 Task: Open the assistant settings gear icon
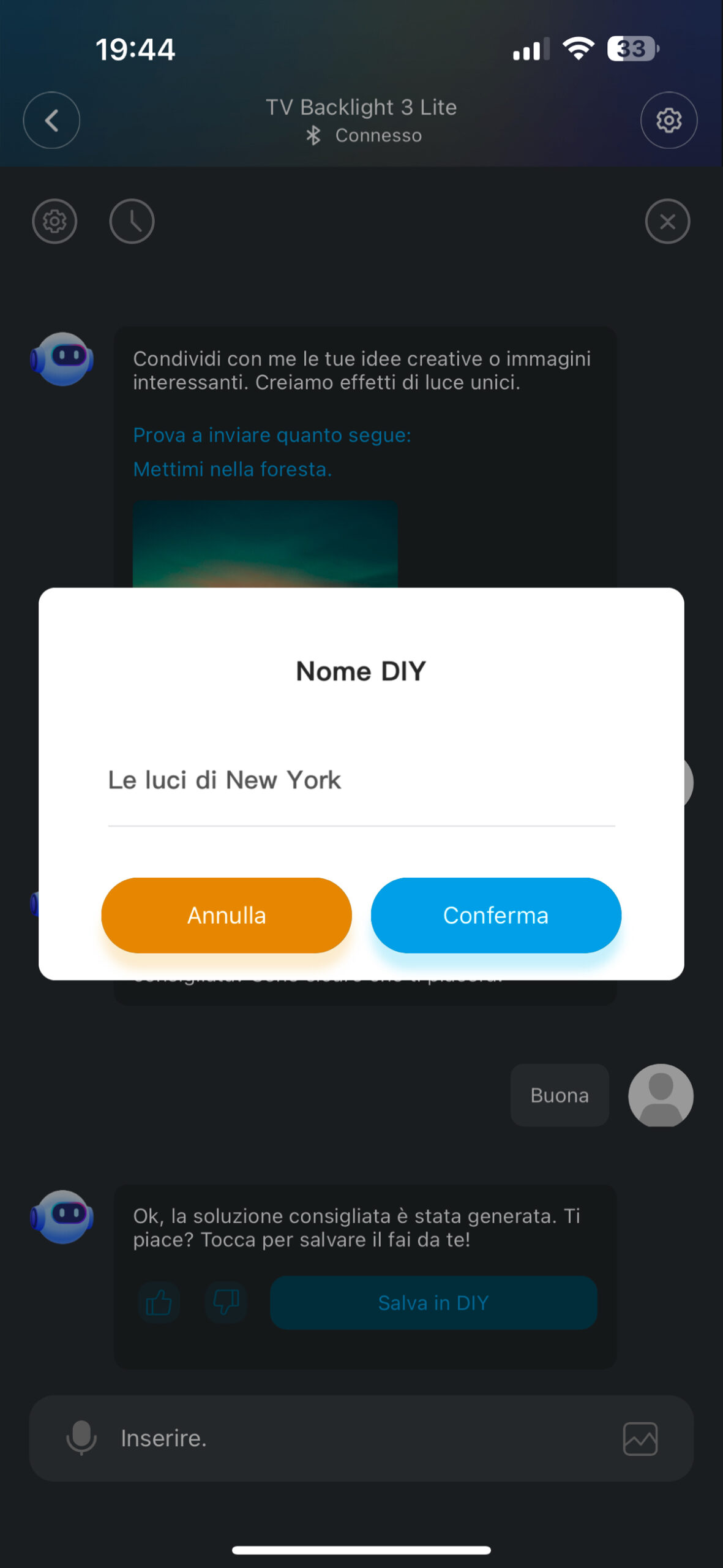coord(54,221)
